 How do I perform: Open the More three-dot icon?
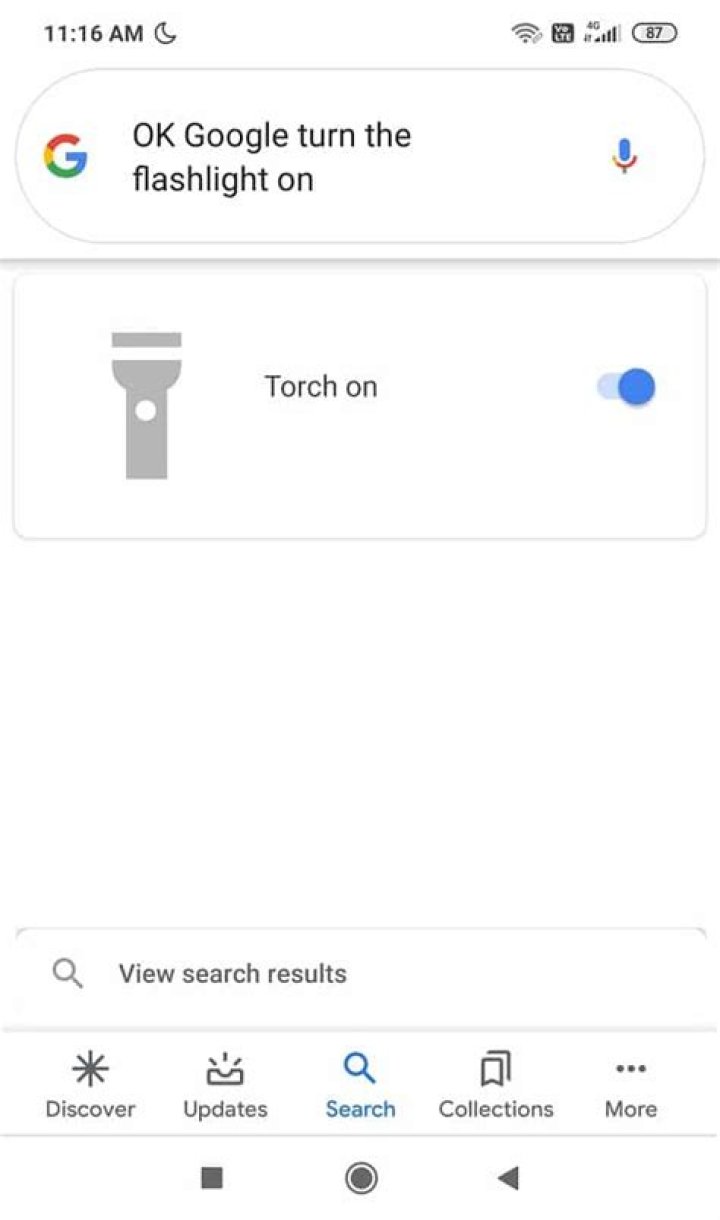tap(630, 1068)
